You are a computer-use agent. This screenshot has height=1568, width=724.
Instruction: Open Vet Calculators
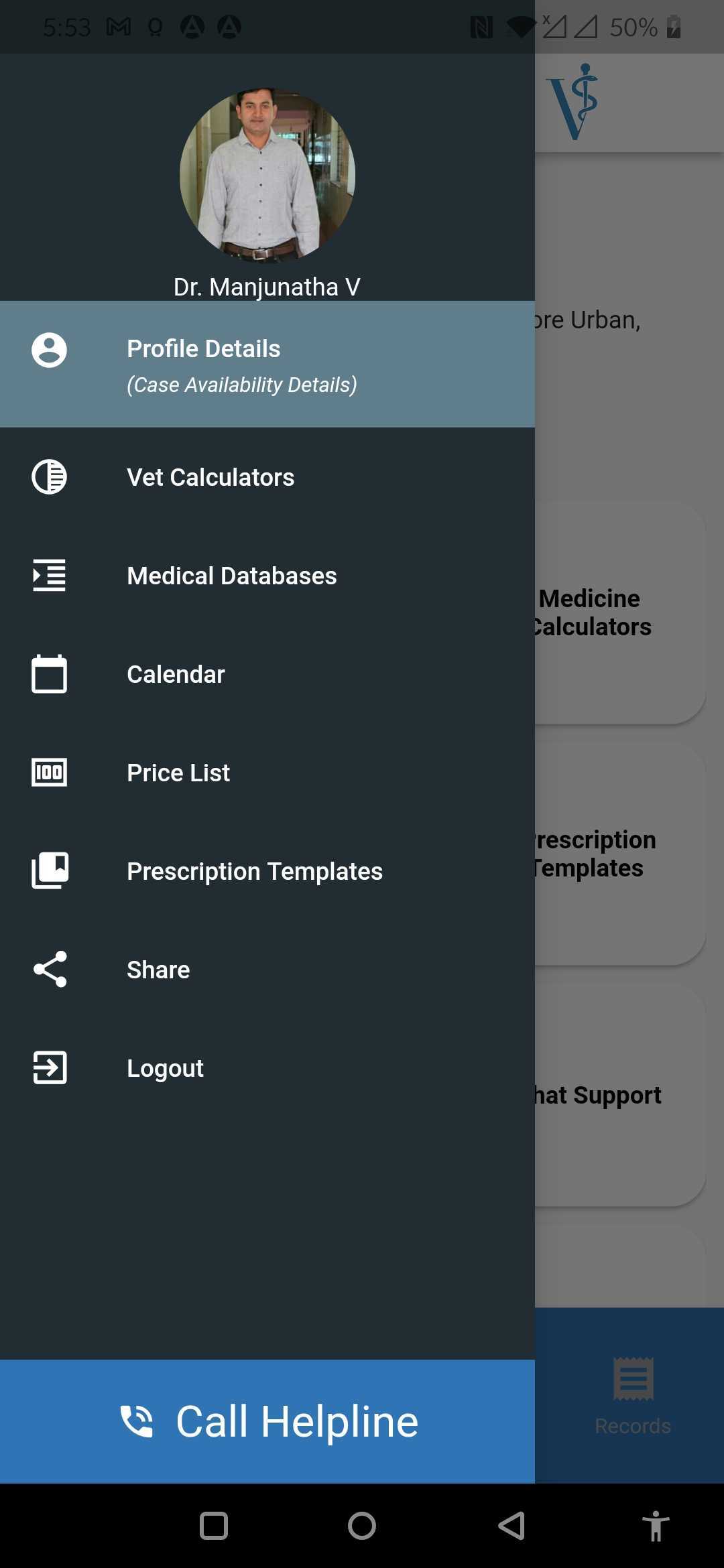tap(267, 477)
